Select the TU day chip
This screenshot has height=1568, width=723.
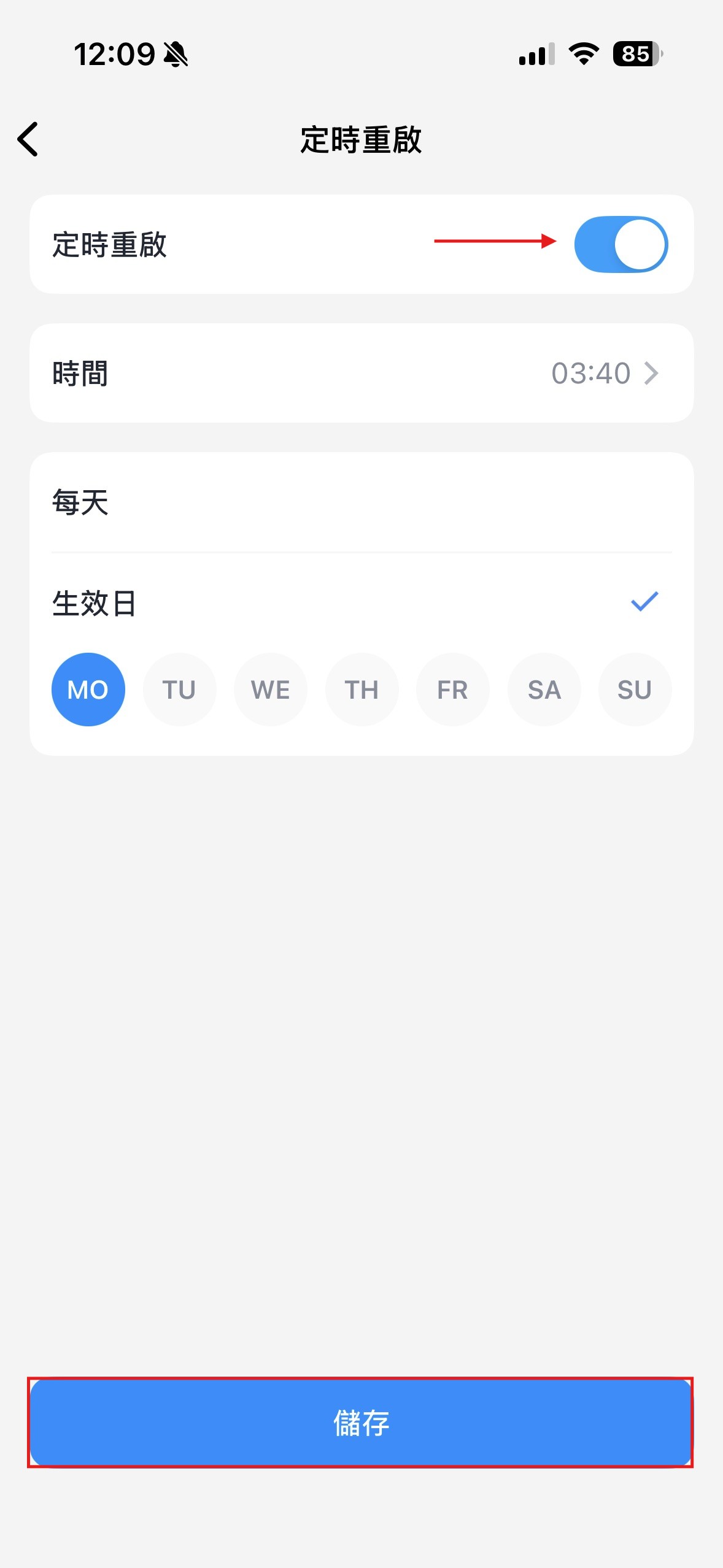pyautogui.click(x=179, y=690)
